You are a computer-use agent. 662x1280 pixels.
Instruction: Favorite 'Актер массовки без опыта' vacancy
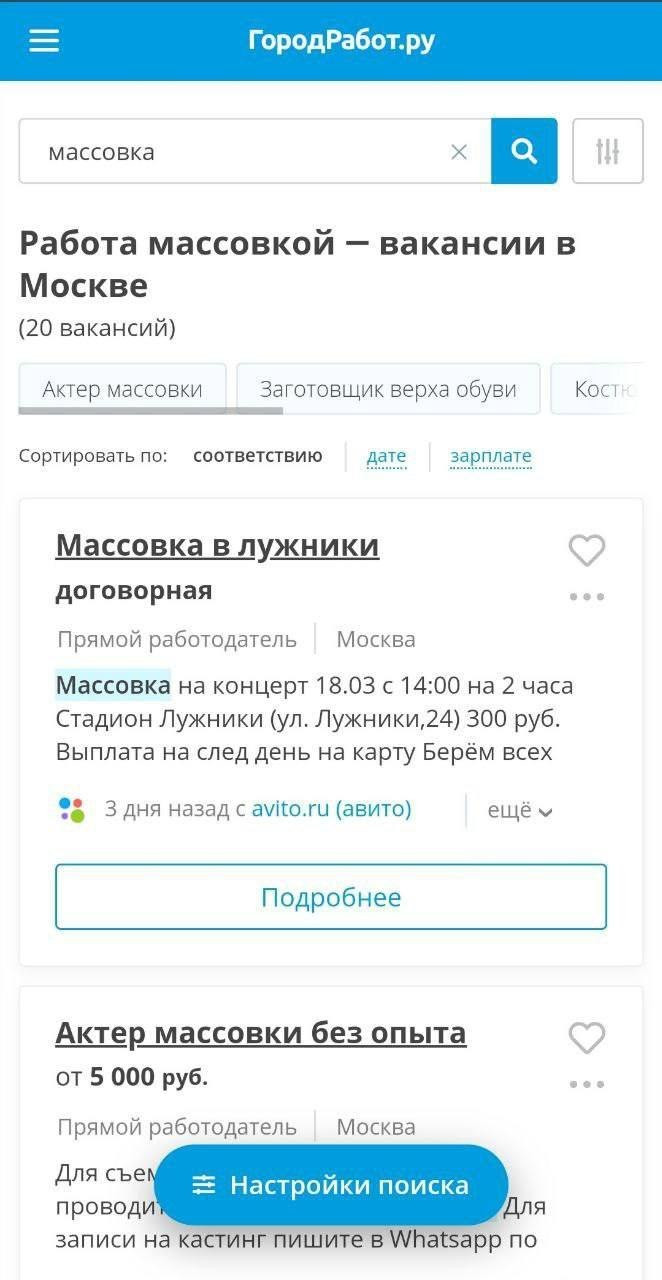587,1038
